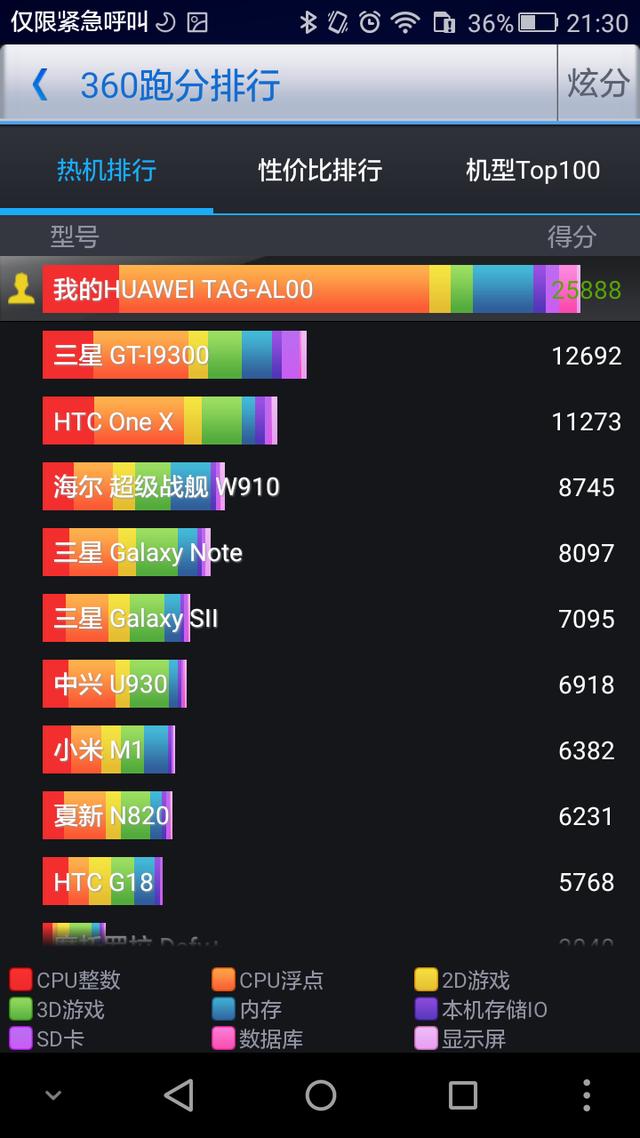Switch to the 性价比排行 tab
The image size is (640, 1138).
pos(320,171)
